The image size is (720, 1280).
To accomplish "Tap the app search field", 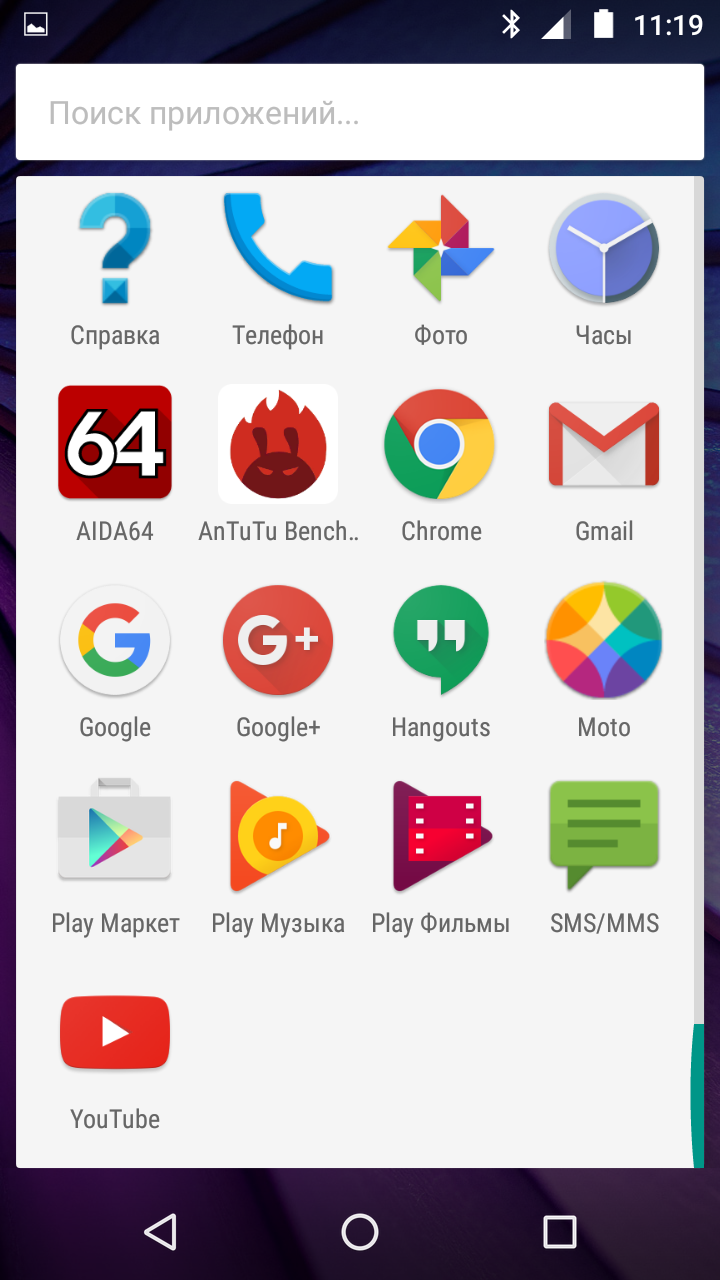I will click(360, 112).
